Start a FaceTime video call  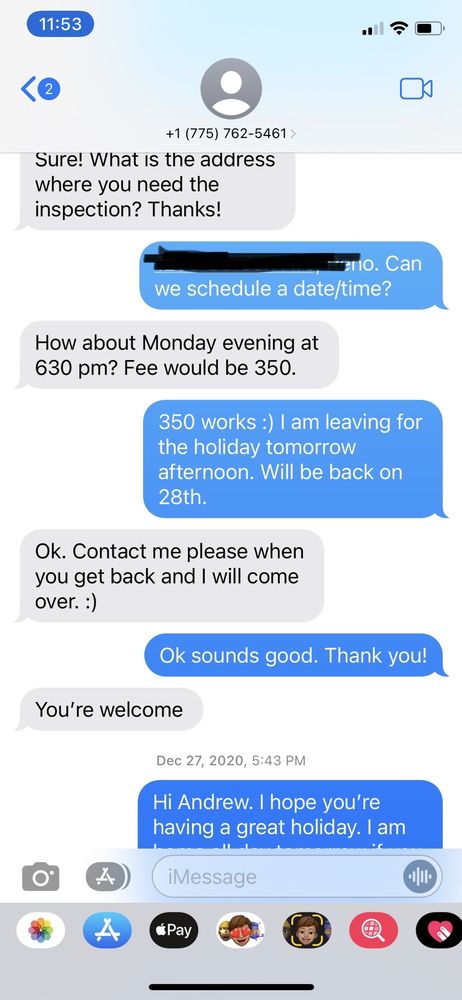pos(416,89)
